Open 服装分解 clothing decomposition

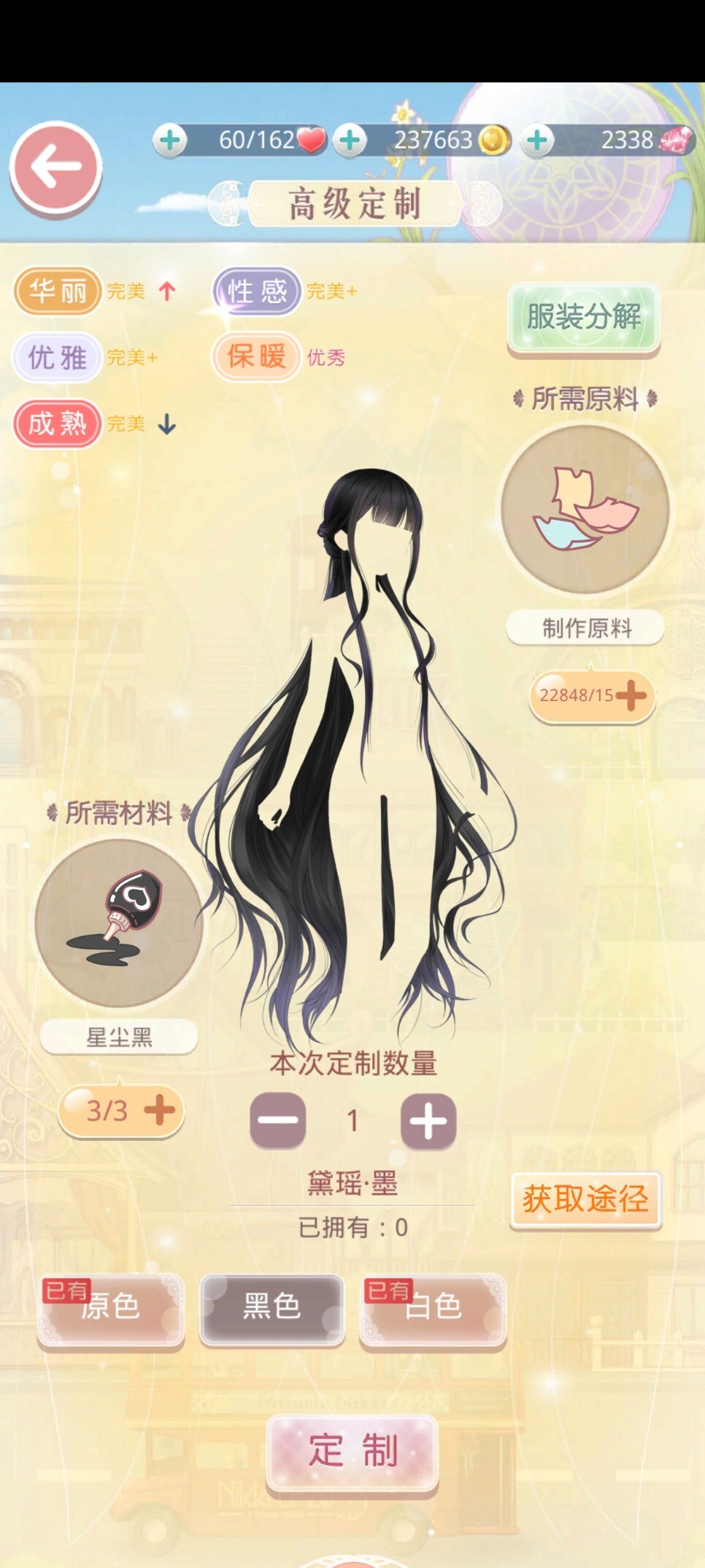point(584,318)
